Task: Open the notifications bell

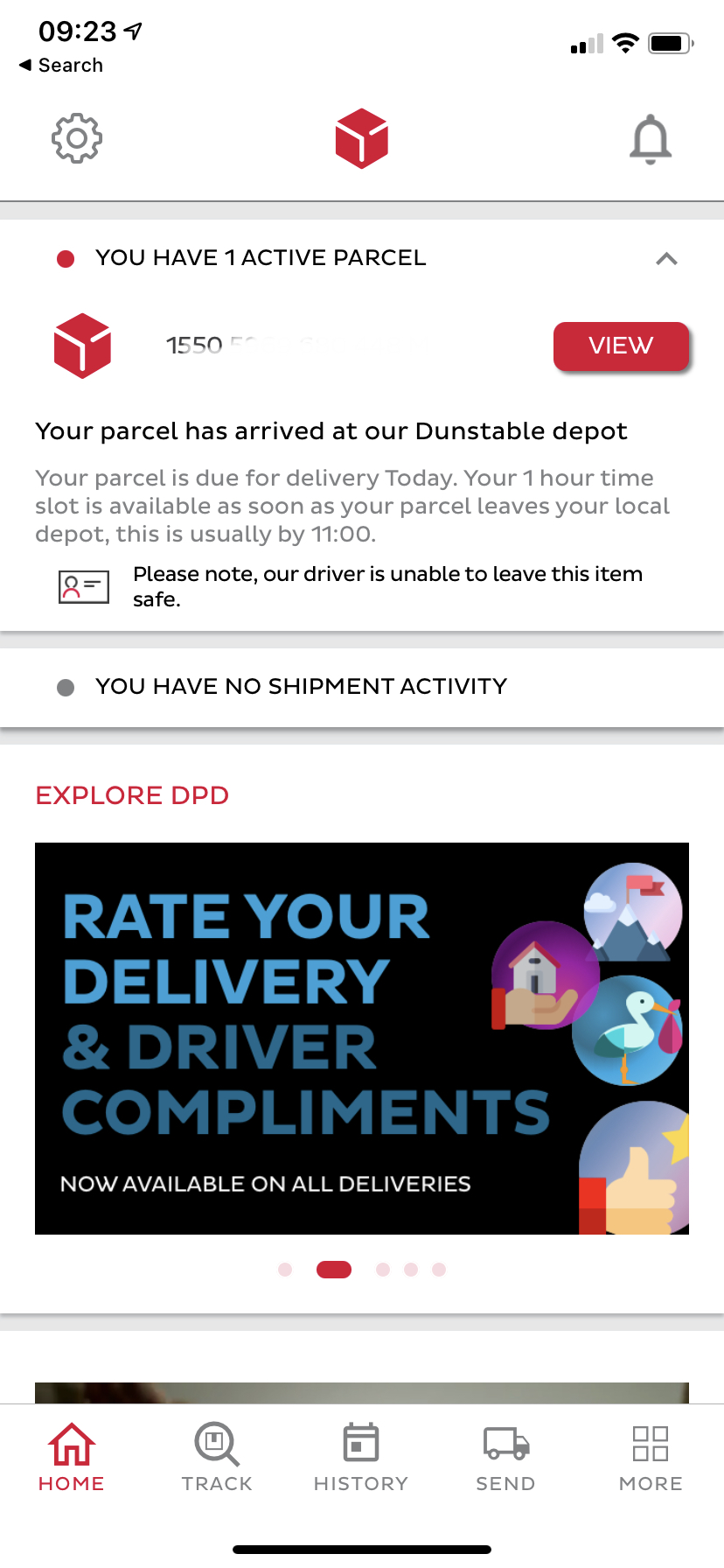Action: click(651, 139)
